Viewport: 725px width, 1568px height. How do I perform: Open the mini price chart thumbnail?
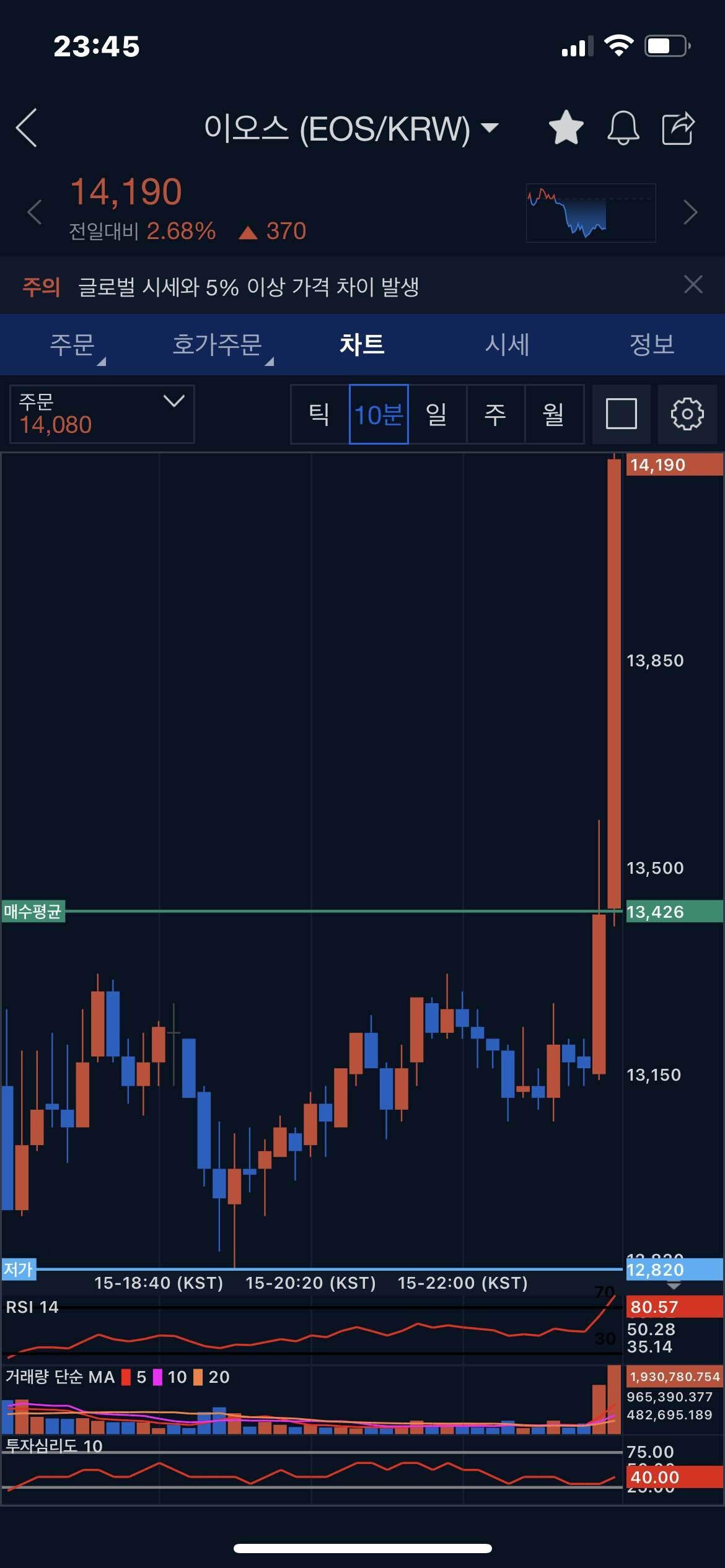coord(591,212)
